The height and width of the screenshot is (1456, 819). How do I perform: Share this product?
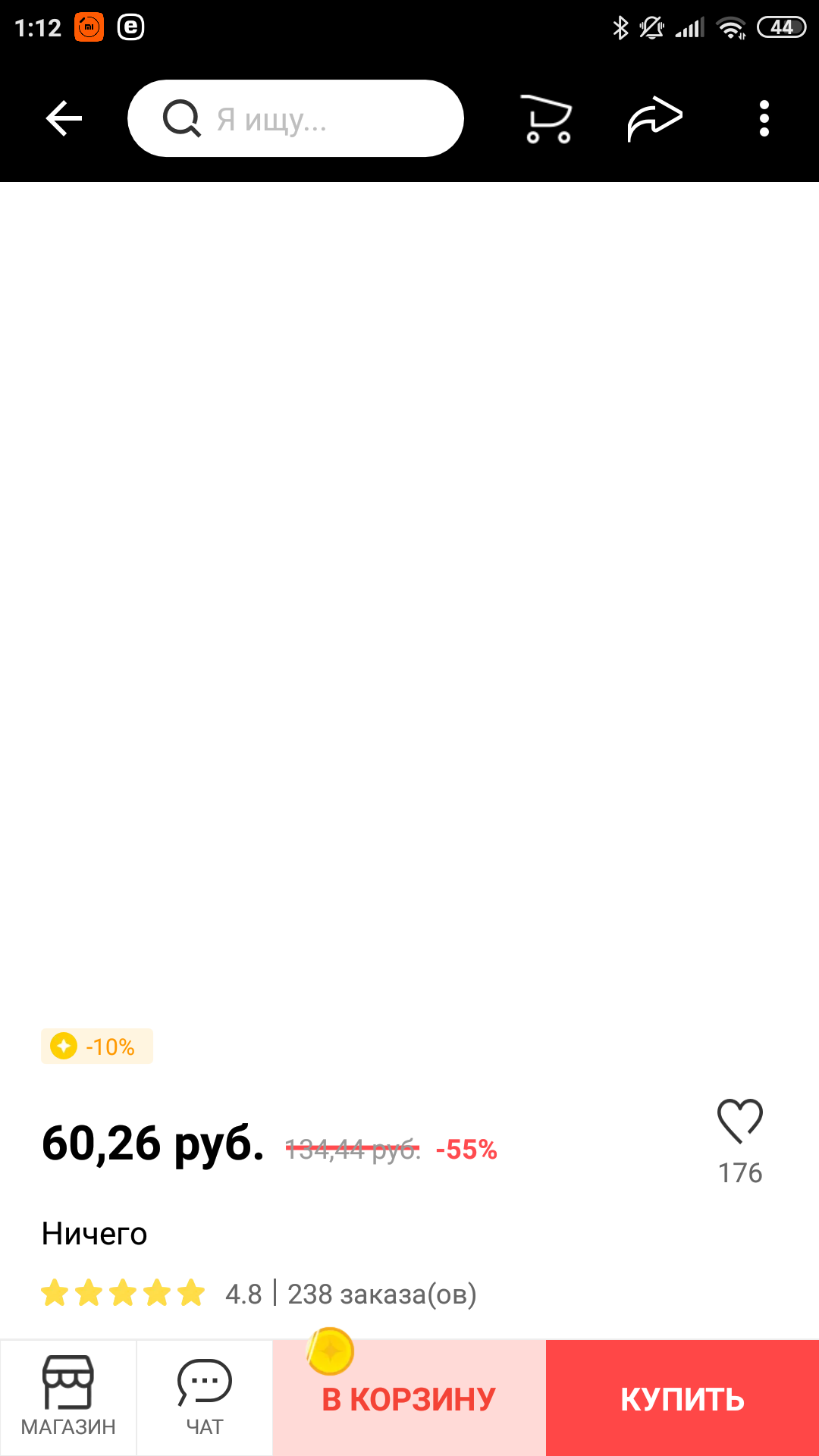(654, 118)
